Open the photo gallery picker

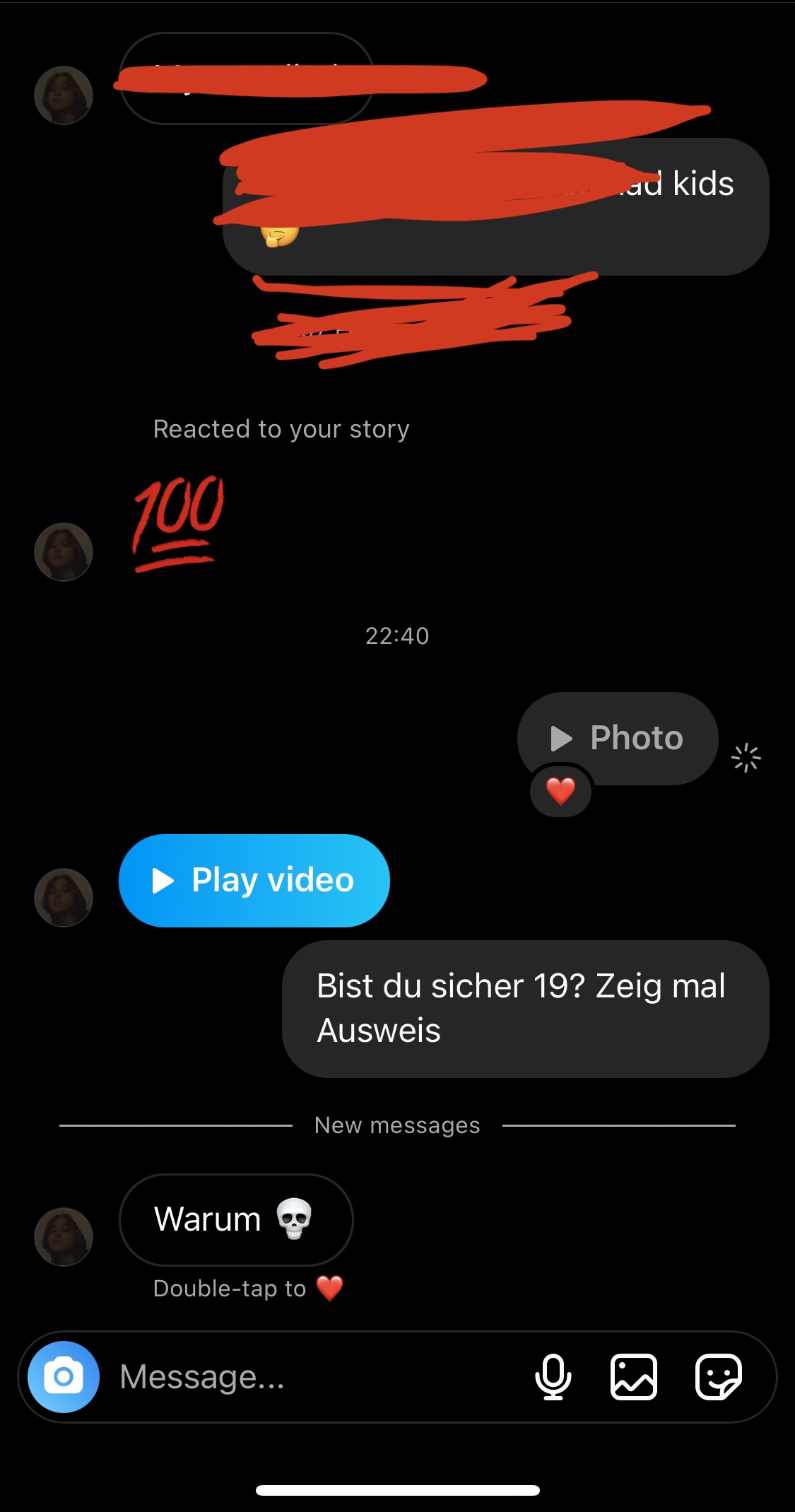(x=634, y=1377)
